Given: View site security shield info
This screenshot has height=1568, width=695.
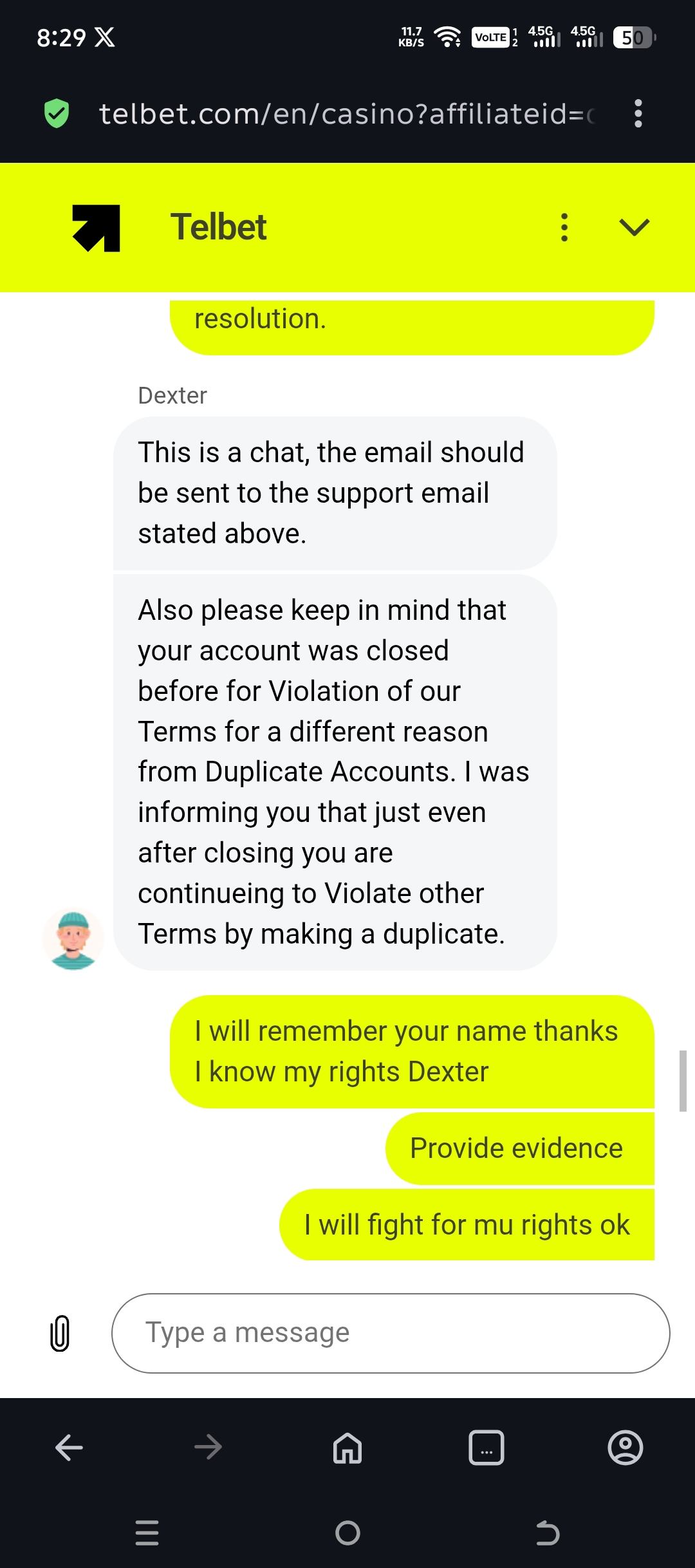Looking at the screenshot, I should click(57, 114).
